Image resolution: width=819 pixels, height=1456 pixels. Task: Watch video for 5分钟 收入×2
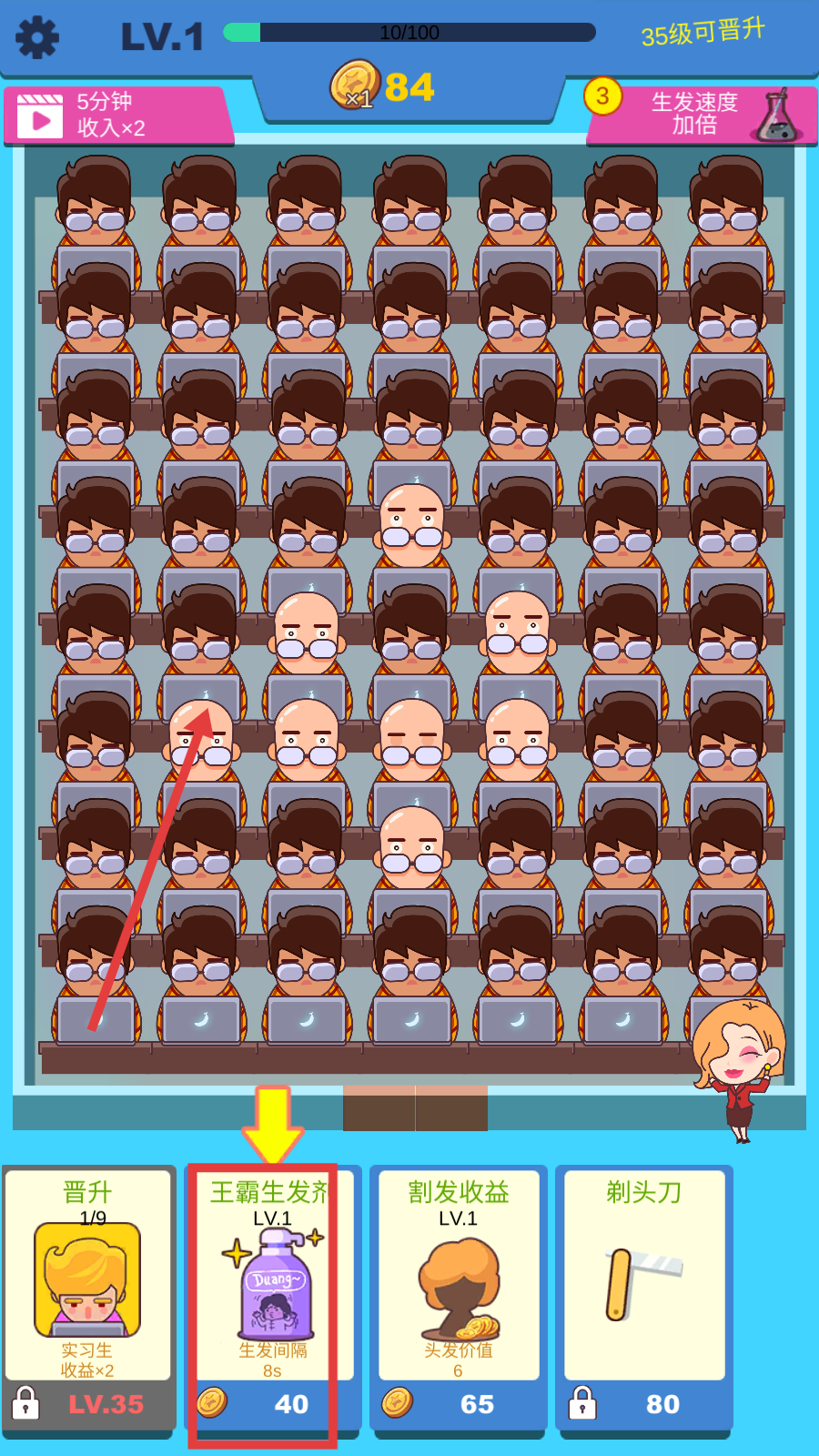pyautogui.click(x=116, y=116)
